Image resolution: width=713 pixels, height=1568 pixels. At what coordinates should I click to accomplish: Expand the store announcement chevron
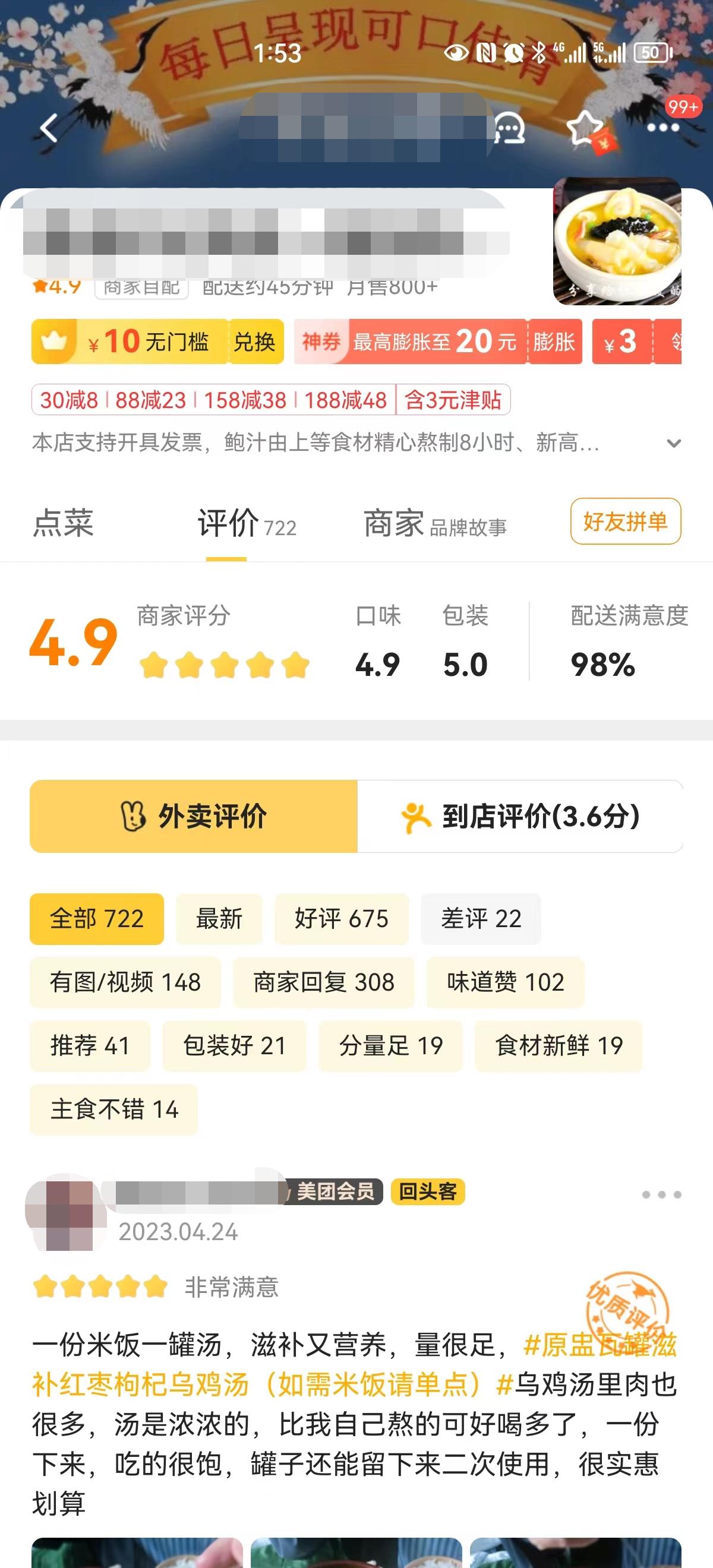(673, 443)
